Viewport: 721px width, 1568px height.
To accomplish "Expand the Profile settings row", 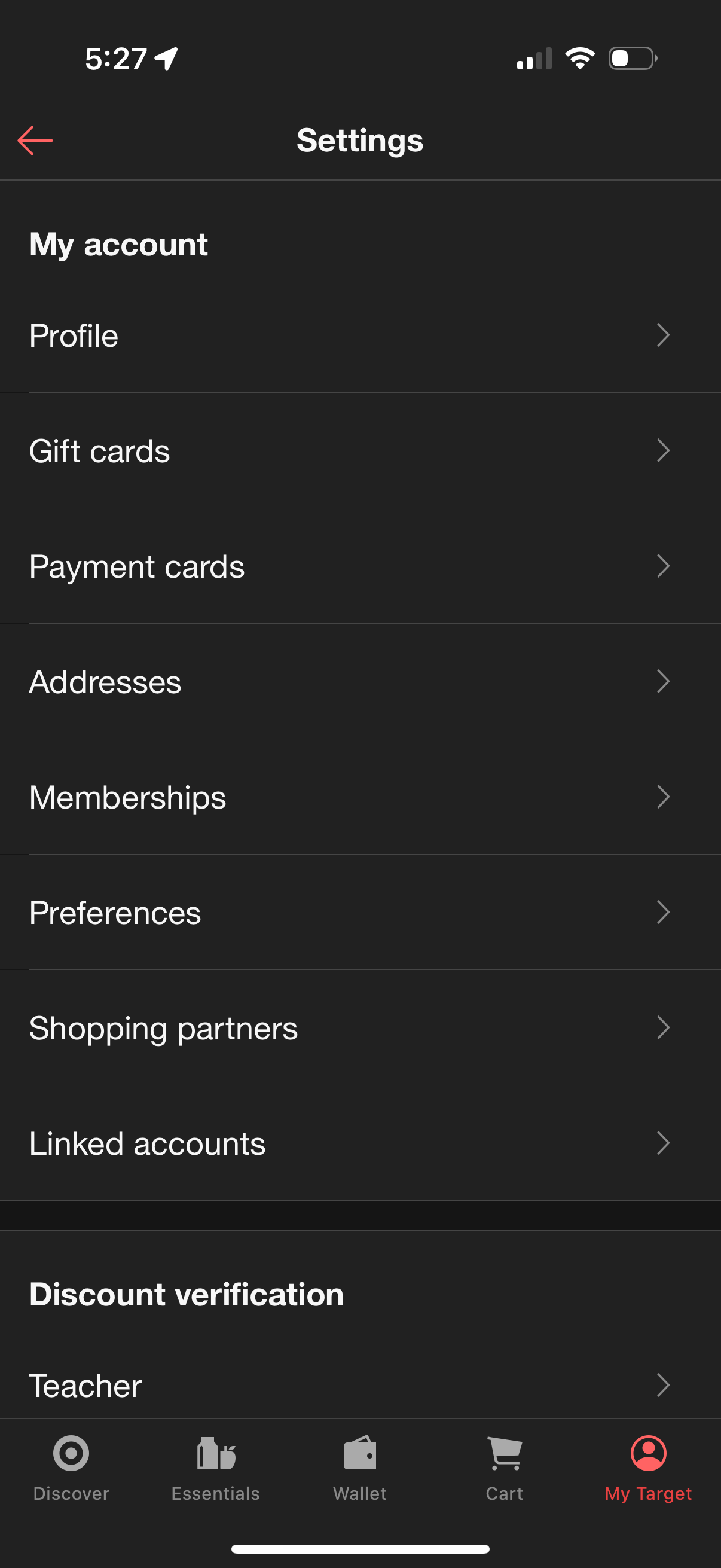I will (x=360, y=335).
